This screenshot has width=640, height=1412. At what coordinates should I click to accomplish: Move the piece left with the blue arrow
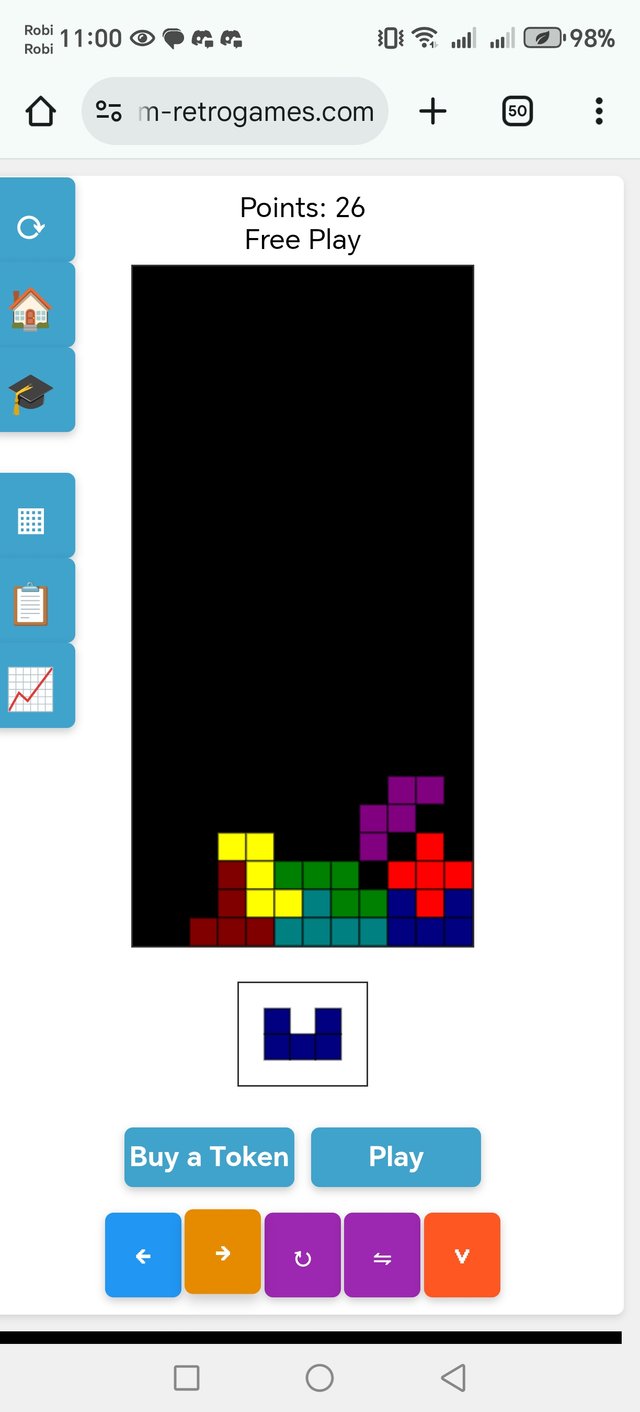click(x=143, y=1256)
